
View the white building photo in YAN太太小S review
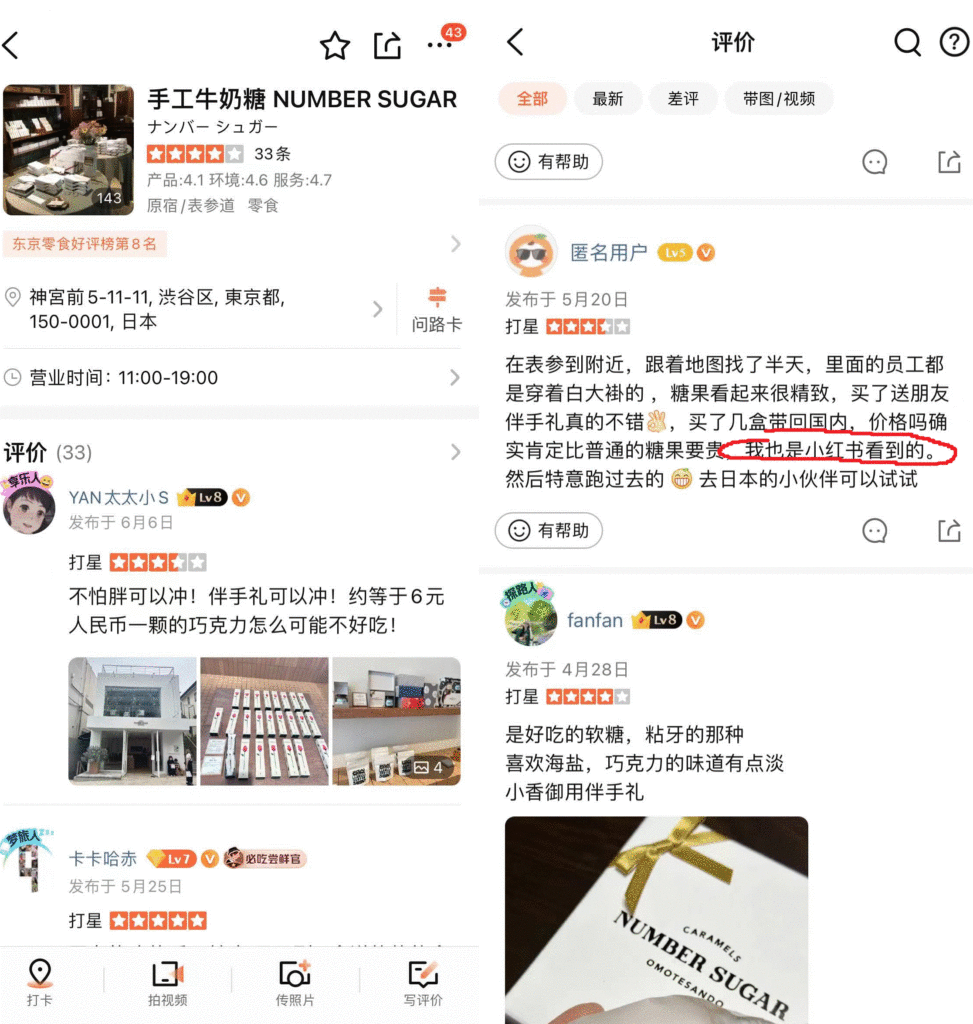click(x=132, y=720)
